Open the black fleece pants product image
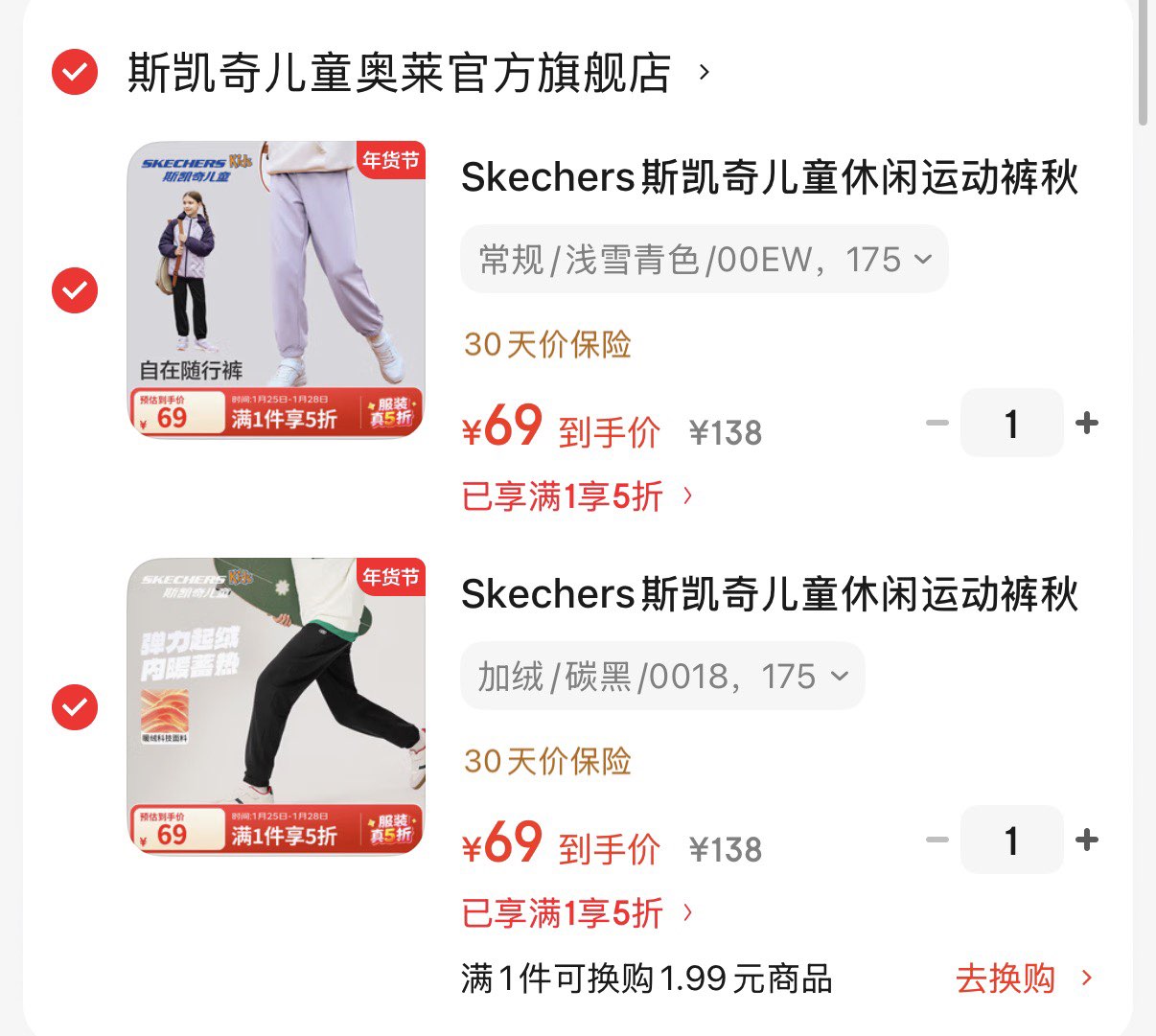Image resolution: width=1156 pixels, height=1036 pixels. click(276, 707)
